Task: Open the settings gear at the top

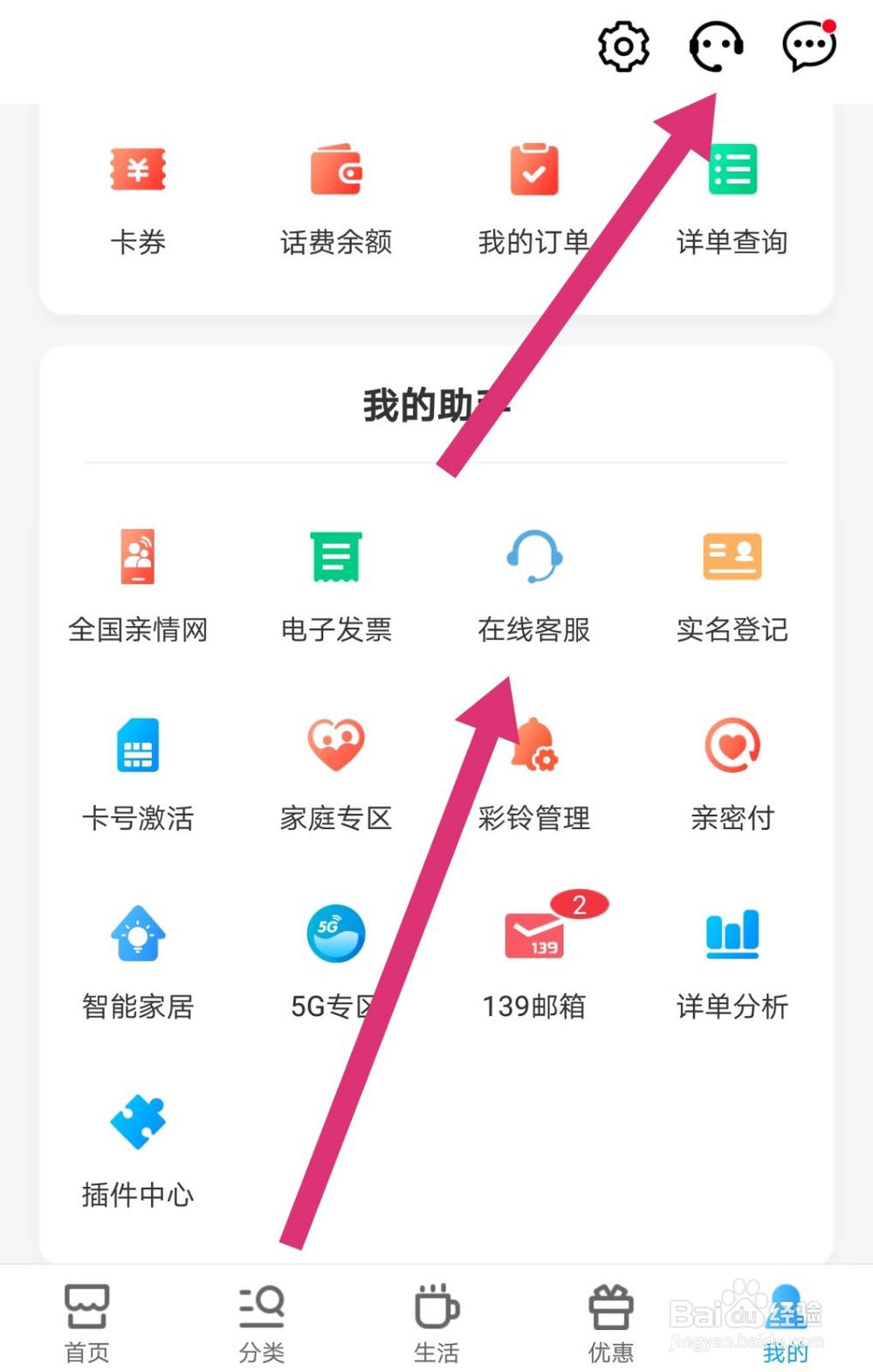Action: coord(622,48)
